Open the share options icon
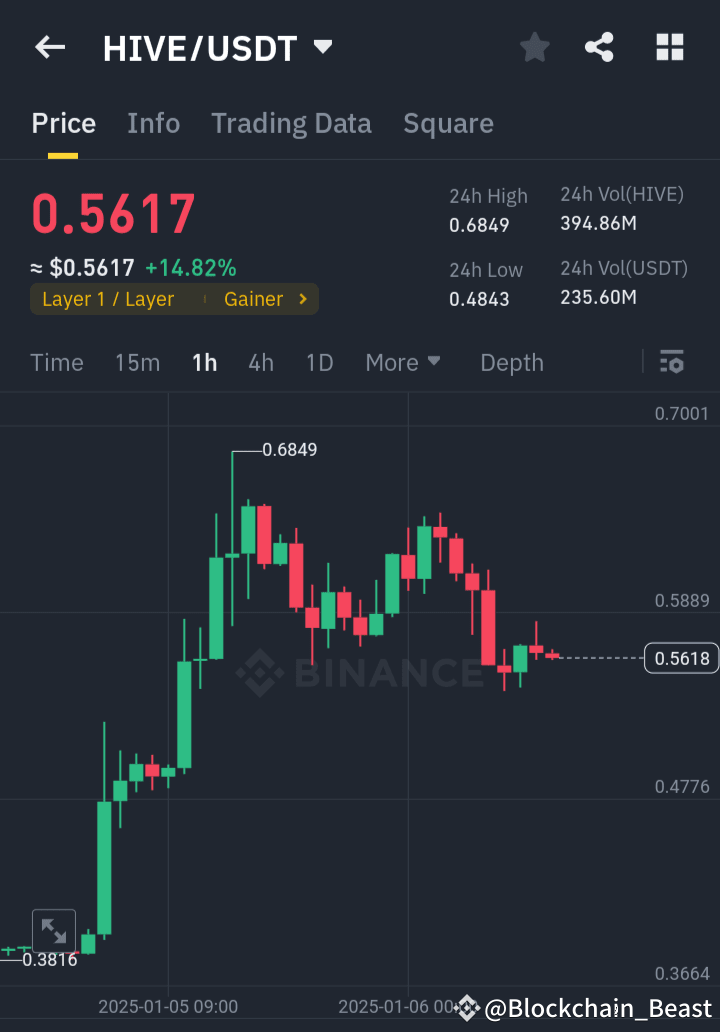This screenshot has width=720, height=1032. [x=599, y=46]
